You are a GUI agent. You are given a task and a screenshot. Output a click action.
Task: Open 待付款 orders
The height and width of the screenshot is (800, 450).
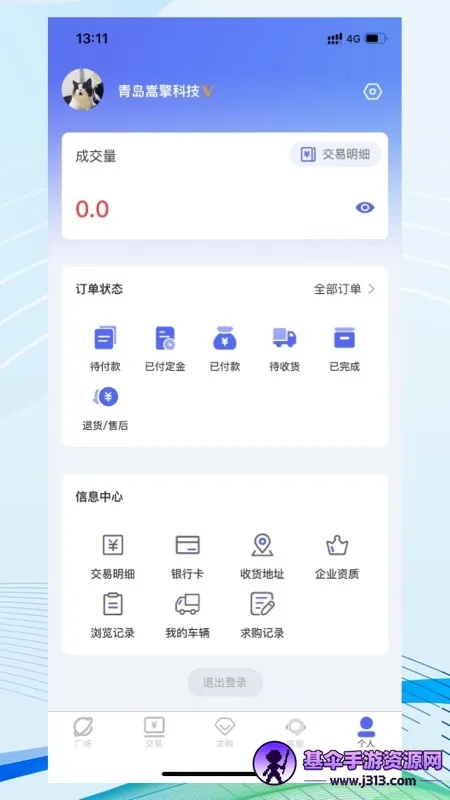pyautogui.click(x=105, y=349)
